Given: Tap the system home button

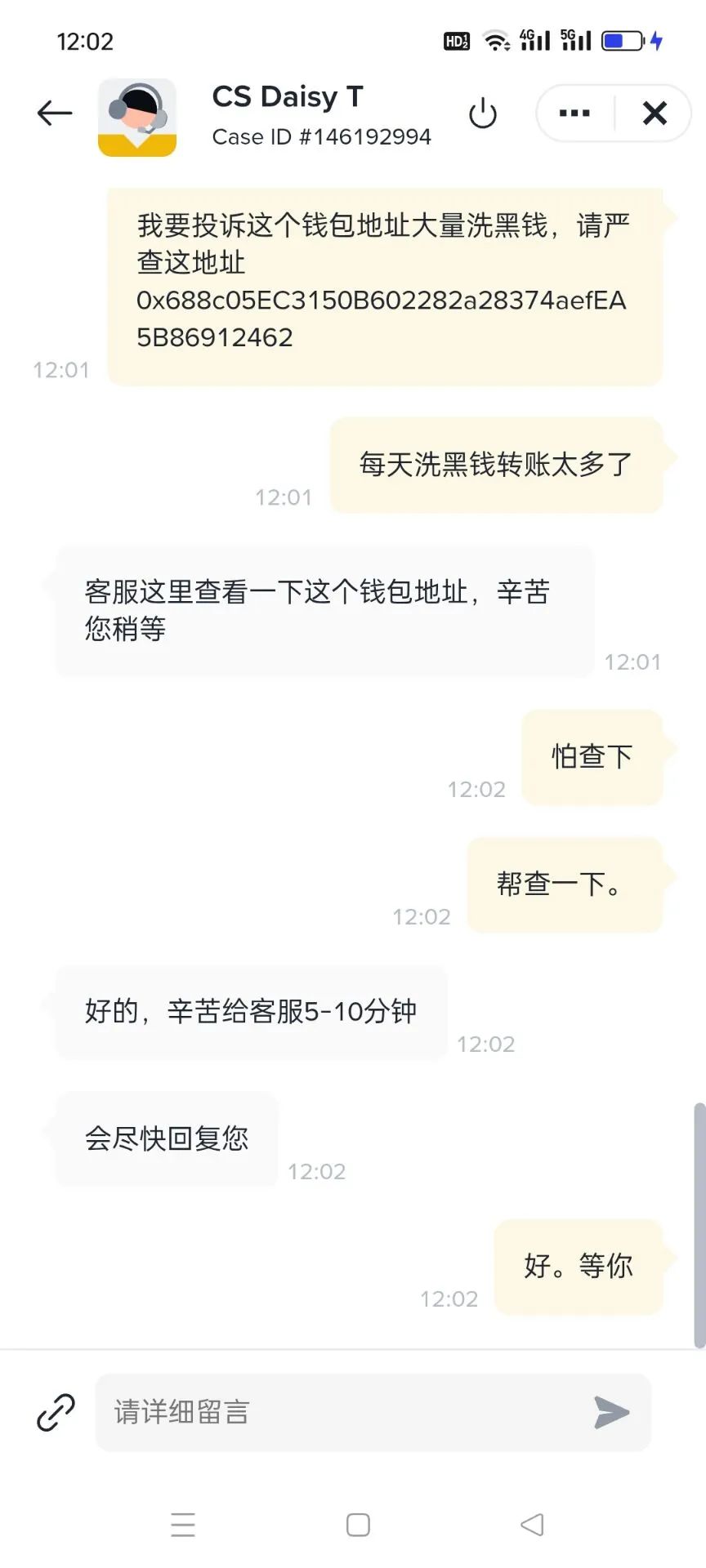Looking at the screenshot, I should pyautogui.click(x=358, y=1525).
